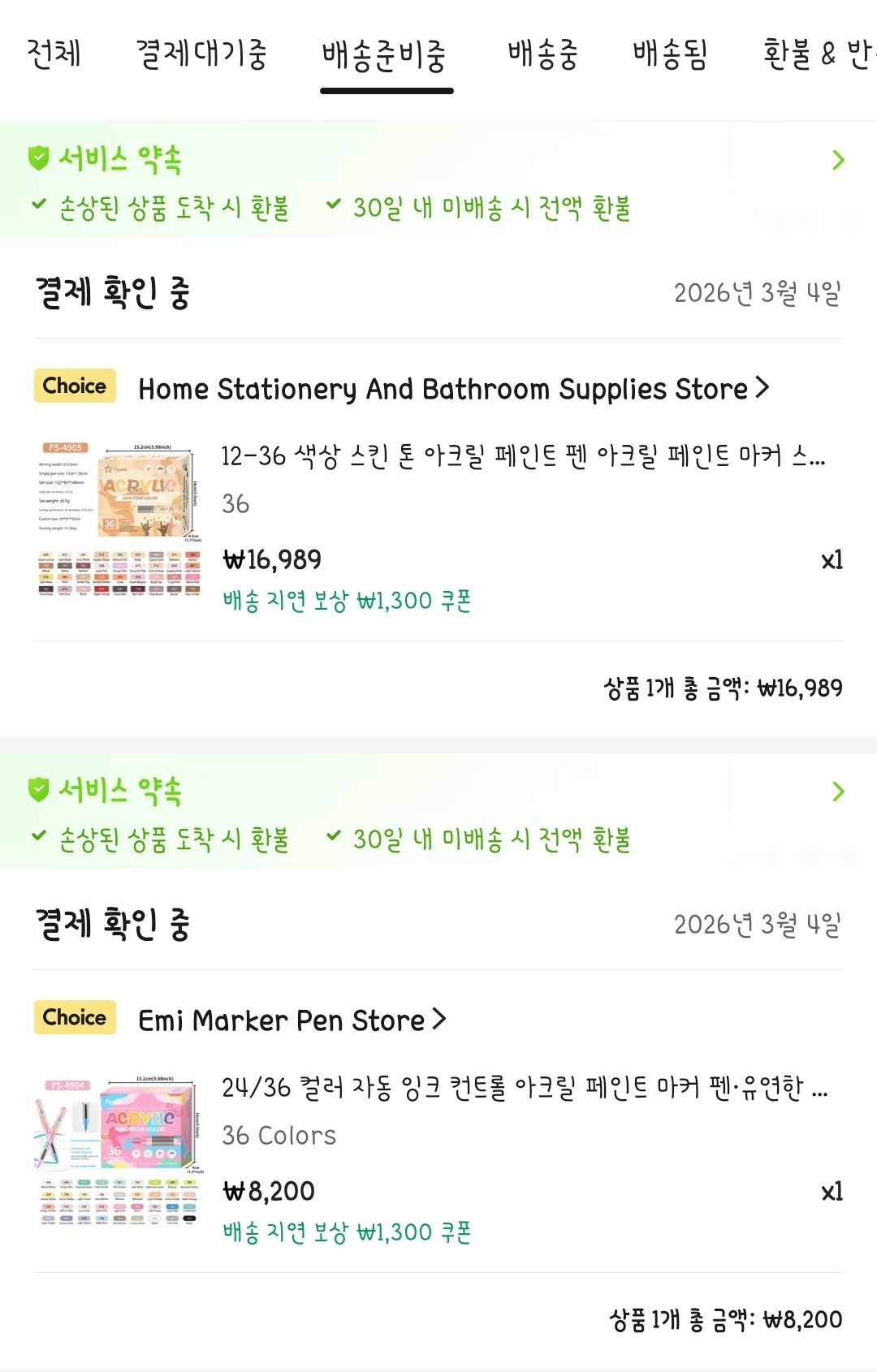Switch to the 전체 tab
Image resolution: width=877 pixels, height=1372 pixels.
54,54
